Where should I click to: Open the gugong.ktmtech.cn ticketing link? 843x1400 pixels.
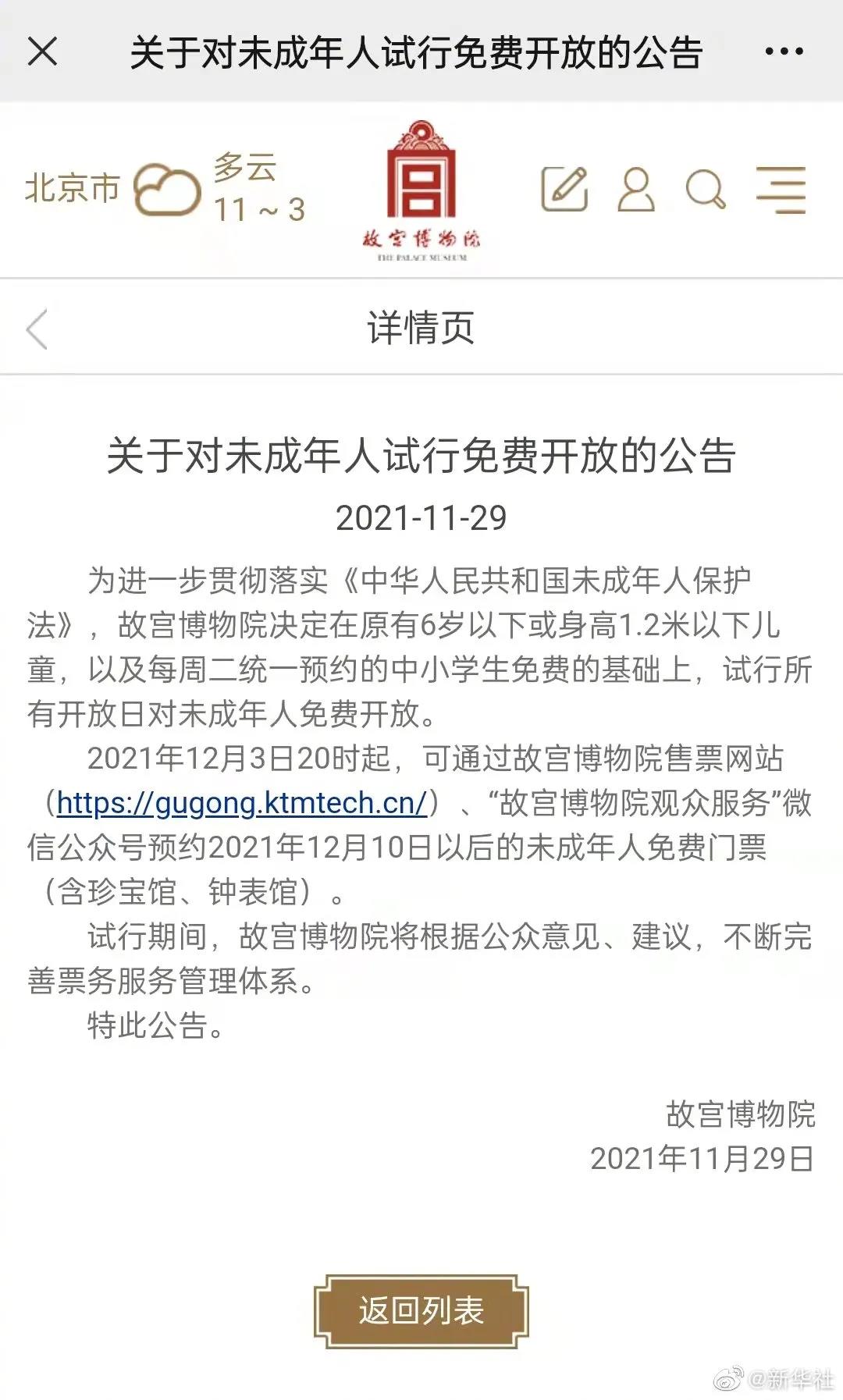pos(242,803)
